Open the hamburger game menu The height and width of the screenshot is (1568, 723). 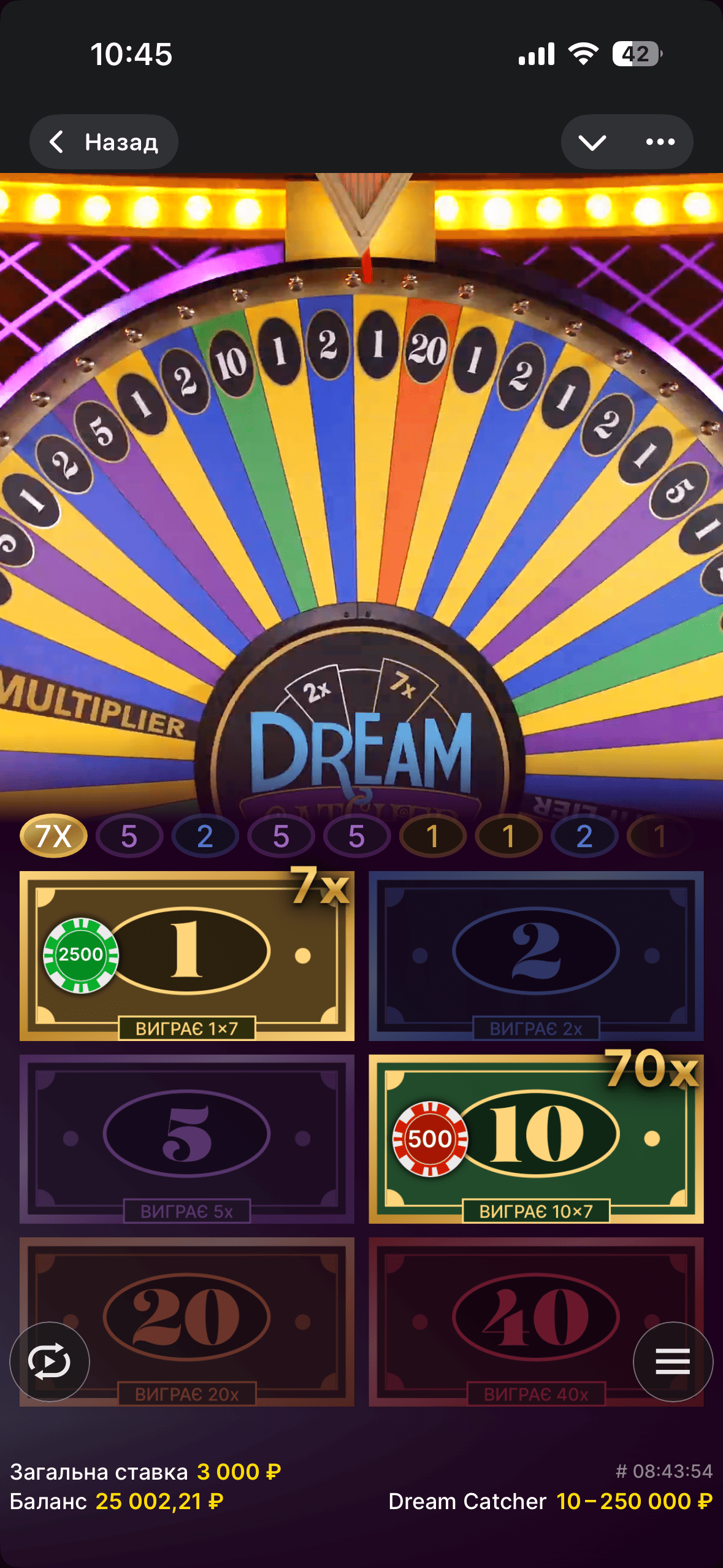point(673,1361)
